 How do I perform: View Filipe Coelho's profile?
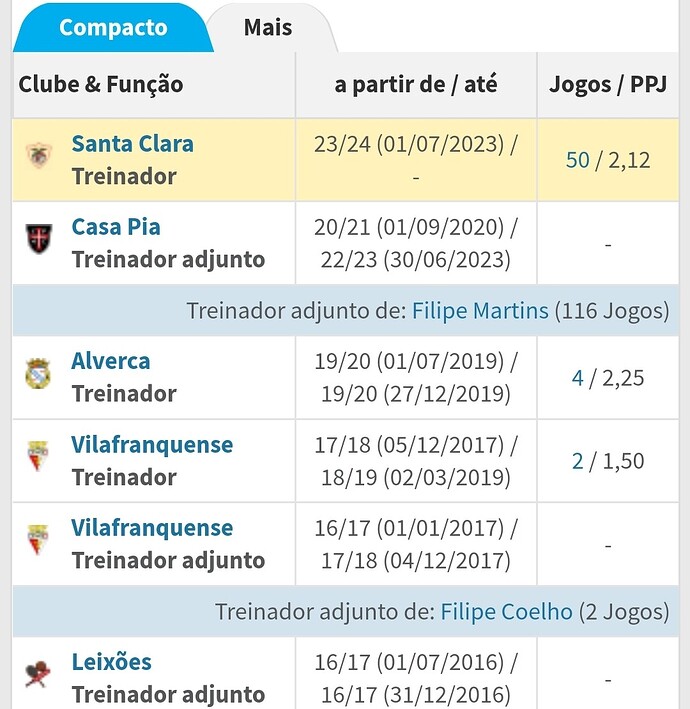(506, 612)
